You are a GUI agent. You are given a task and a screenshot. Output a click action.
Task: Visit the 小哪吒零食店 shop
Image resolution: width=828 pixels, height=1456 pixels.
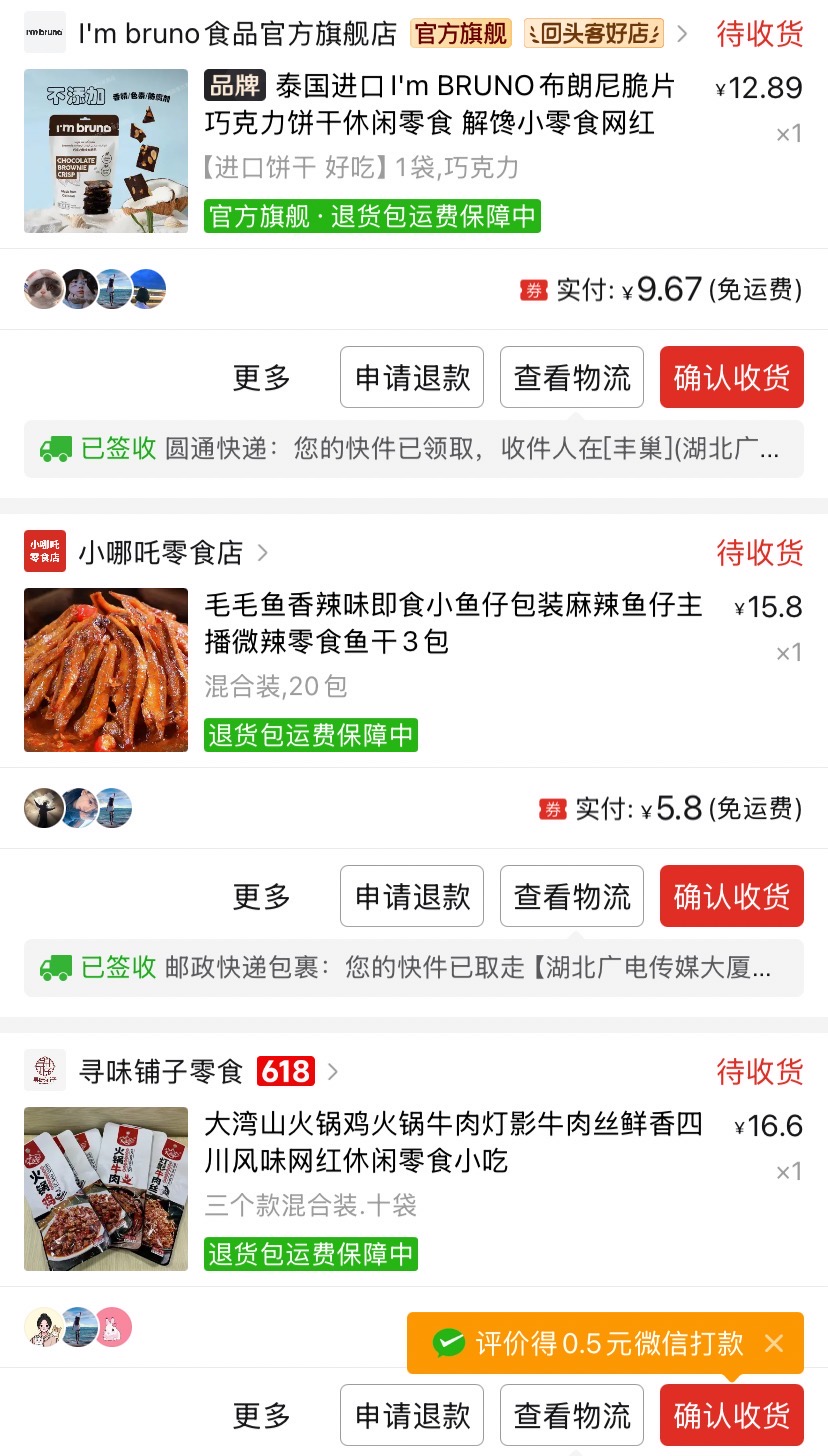160,552
